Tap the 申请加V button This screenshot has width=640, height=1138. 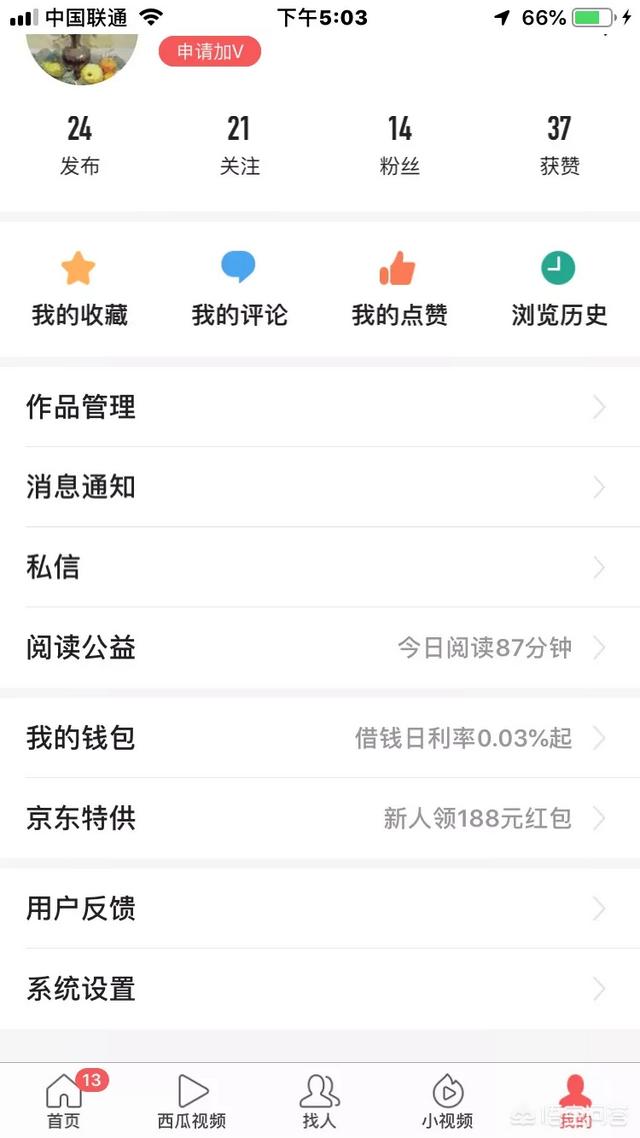pyautogui.click(x=210, y=51)
